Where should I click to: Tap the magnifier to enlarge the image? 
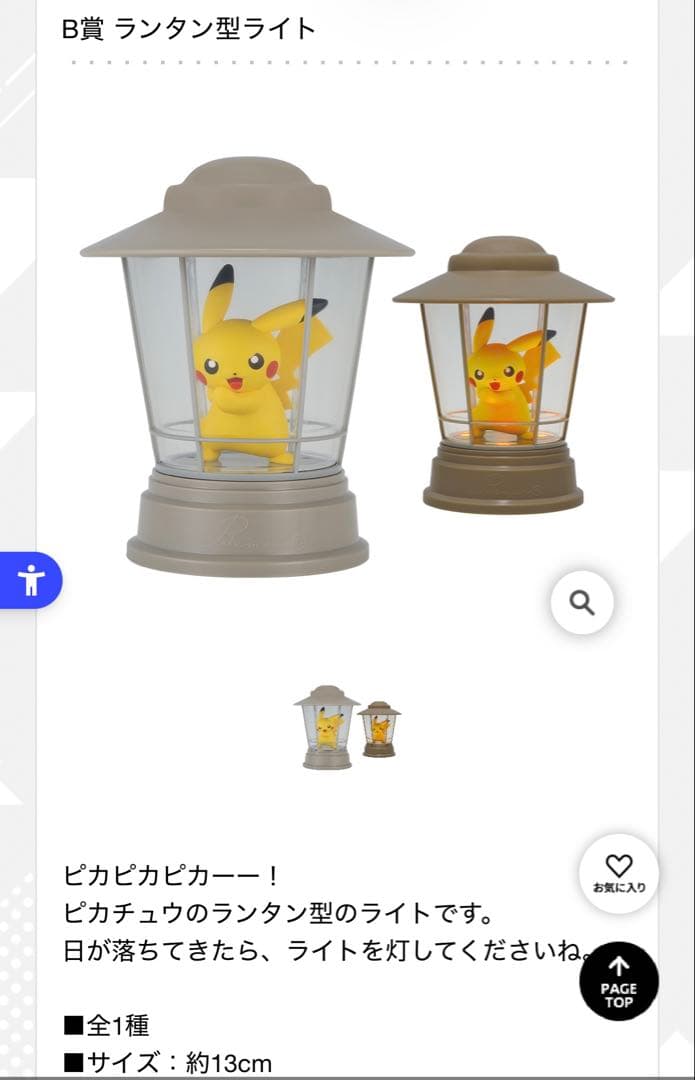[582, 603]
